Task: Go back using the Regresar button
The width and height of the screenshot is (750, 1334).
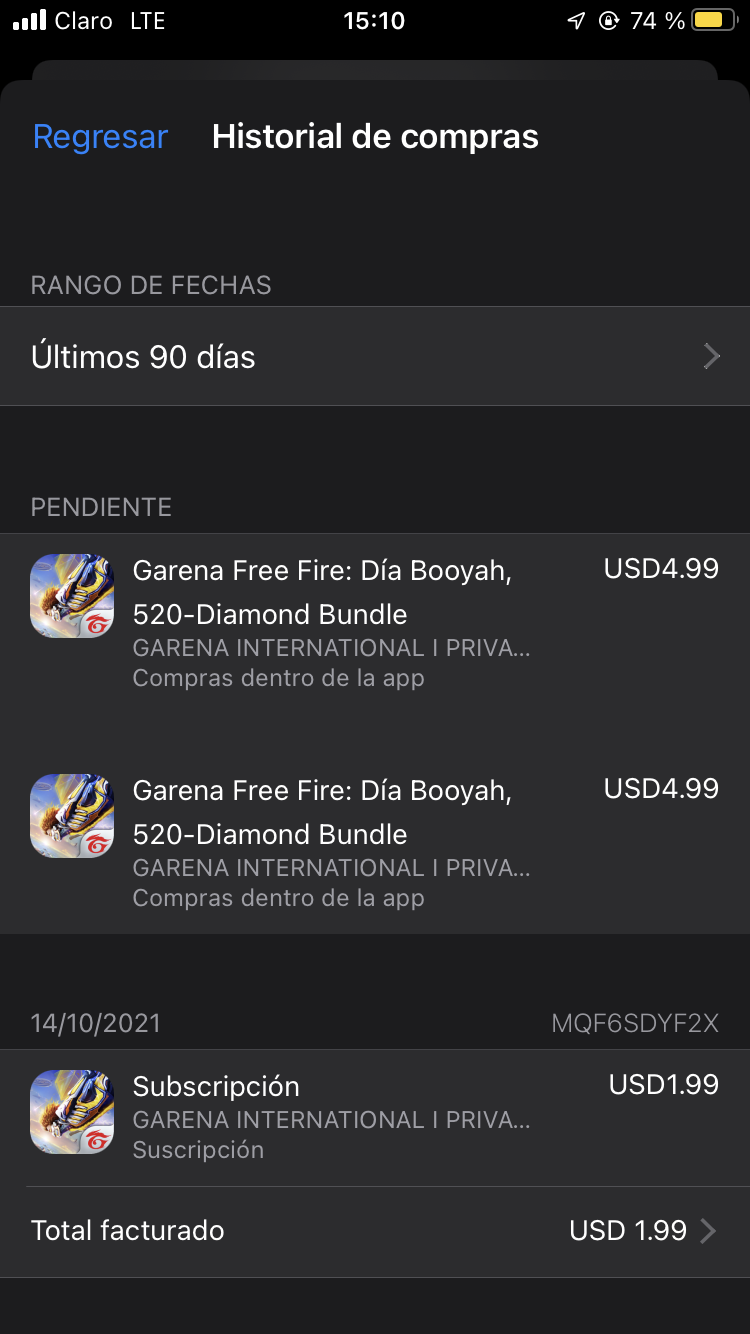Action: [100, 137]
